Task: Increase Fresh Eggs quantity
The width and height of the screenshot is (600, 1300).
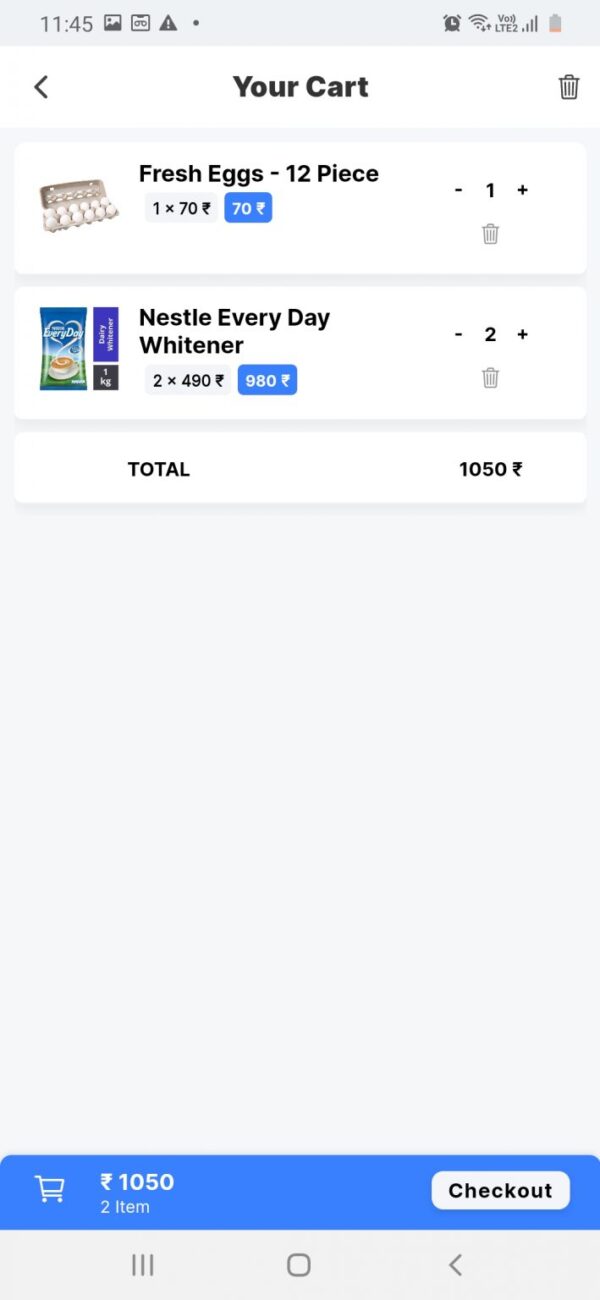Action: coord(522,190)
